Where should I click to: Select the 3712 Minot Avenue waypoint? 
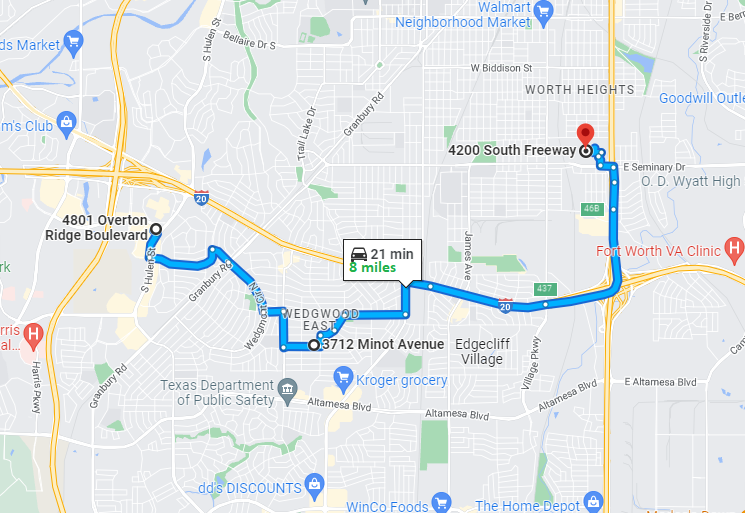314,345
